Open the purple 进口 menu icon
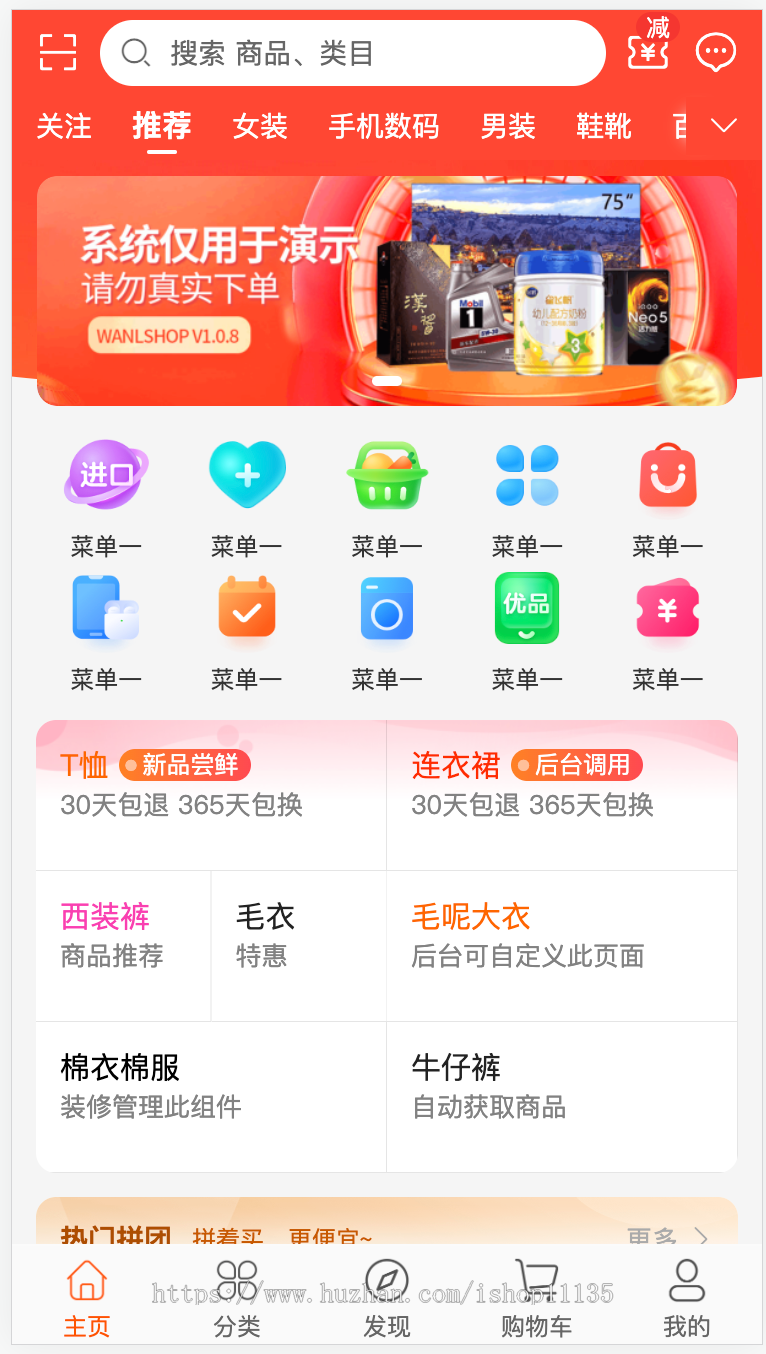 coord(106,476)
